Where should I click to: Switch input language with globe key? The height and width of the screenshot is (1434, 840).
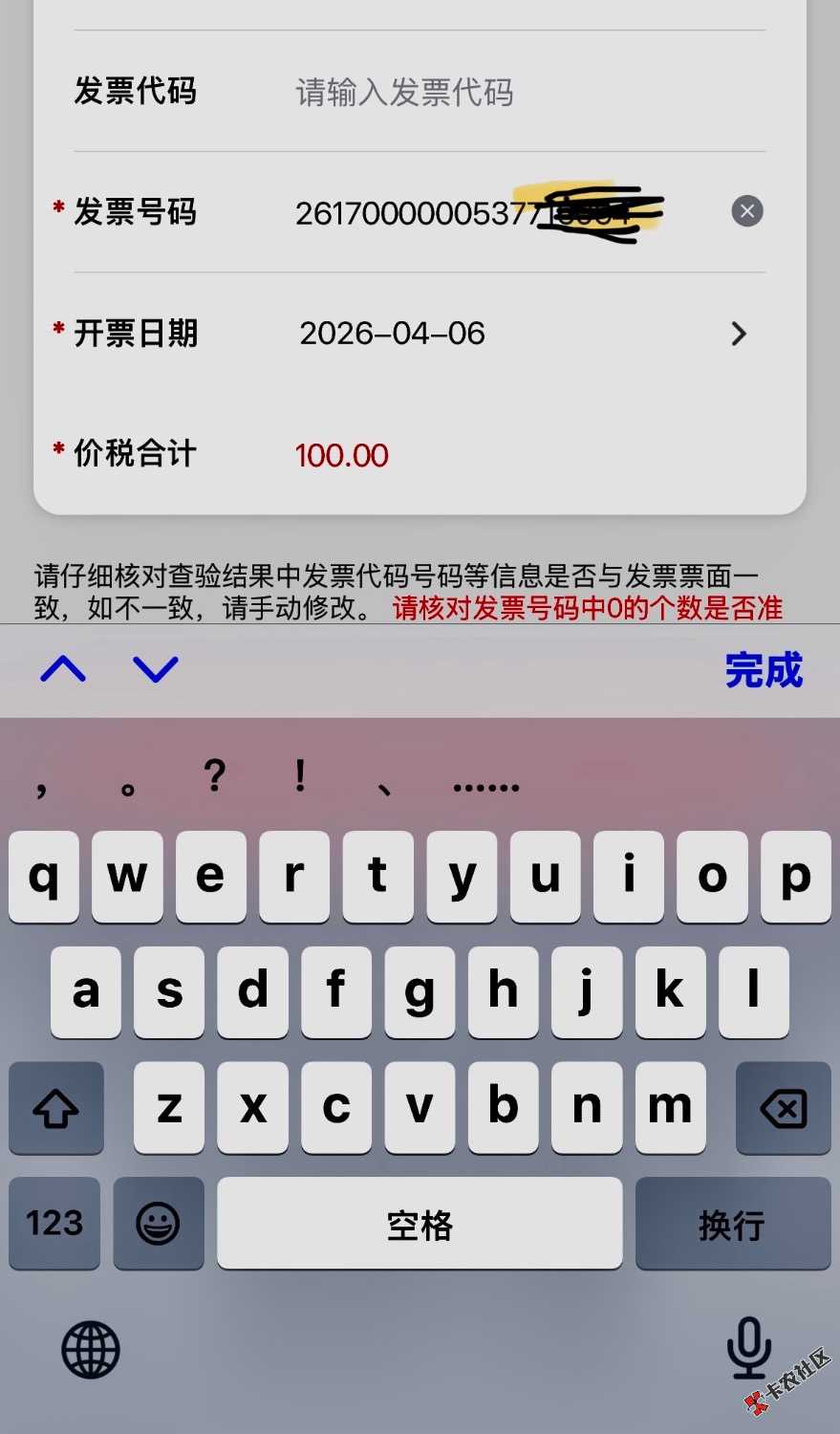[91, 1350]
